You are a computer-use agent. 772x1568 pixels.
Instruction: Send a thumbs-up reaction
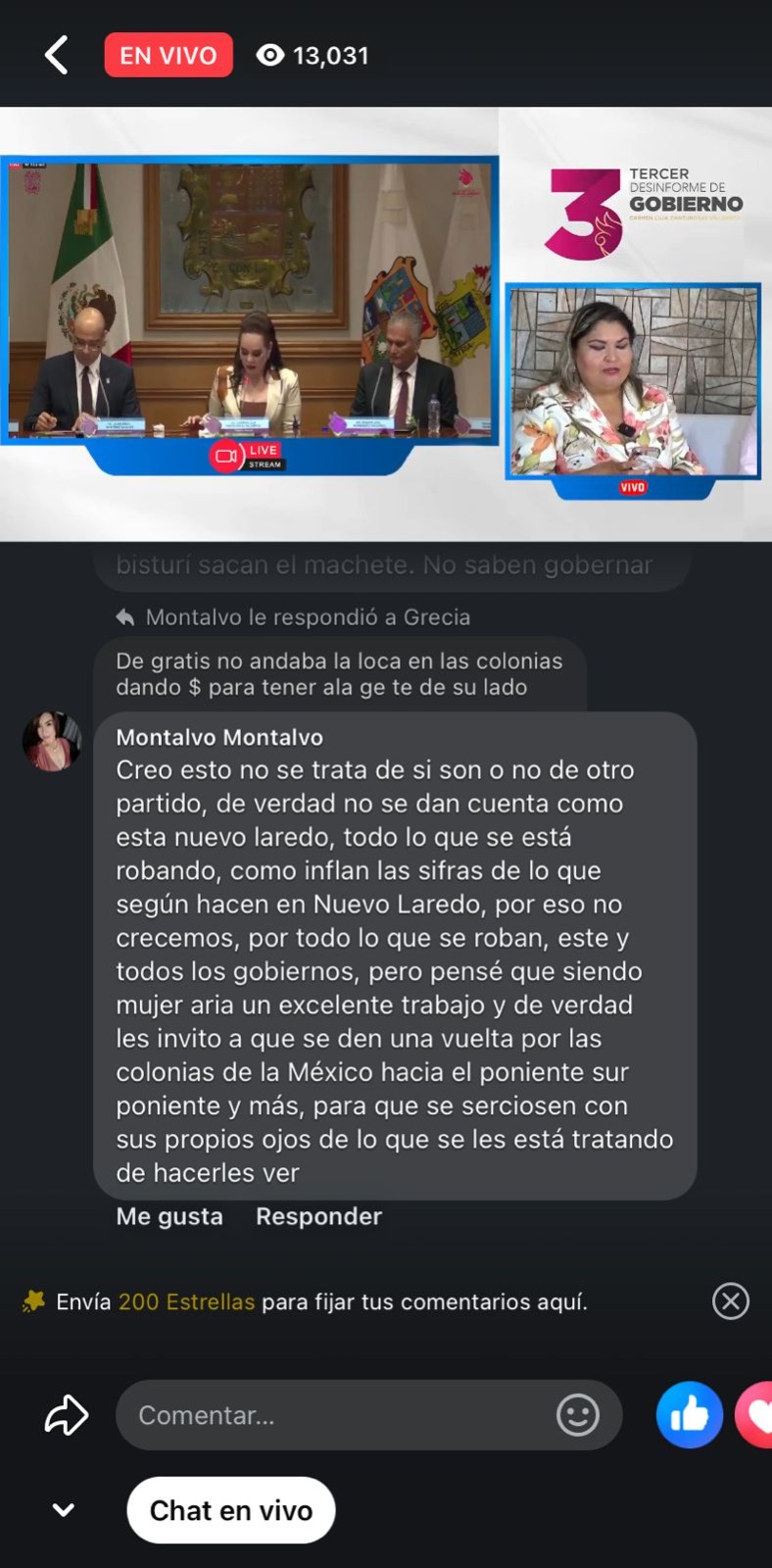coord(690,1414)
